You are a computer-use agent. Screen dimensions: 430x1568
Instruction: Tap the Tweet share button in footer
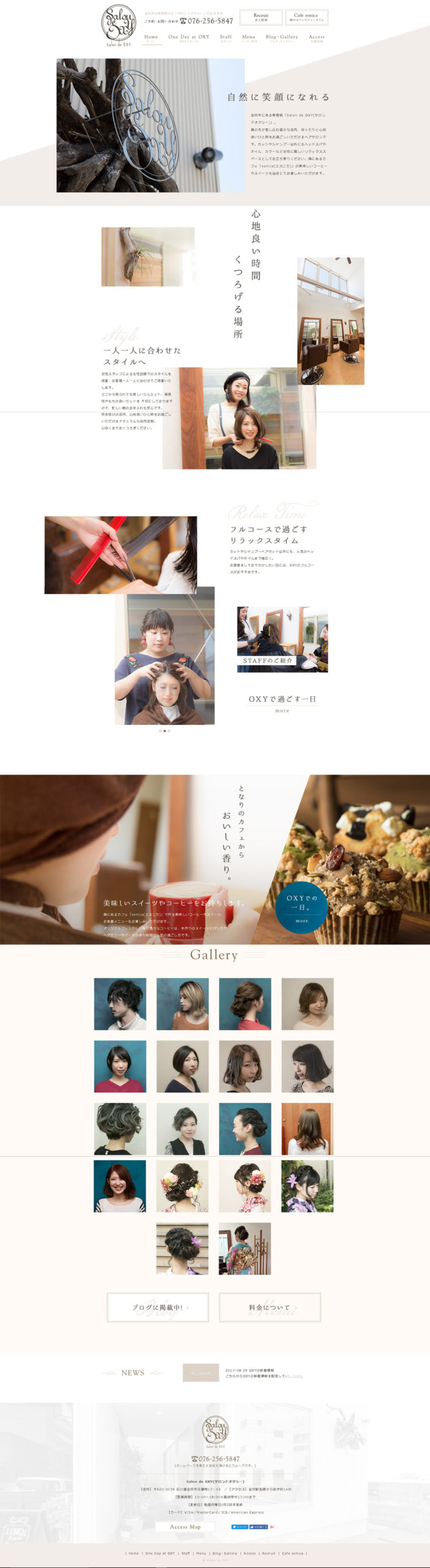239,1527
